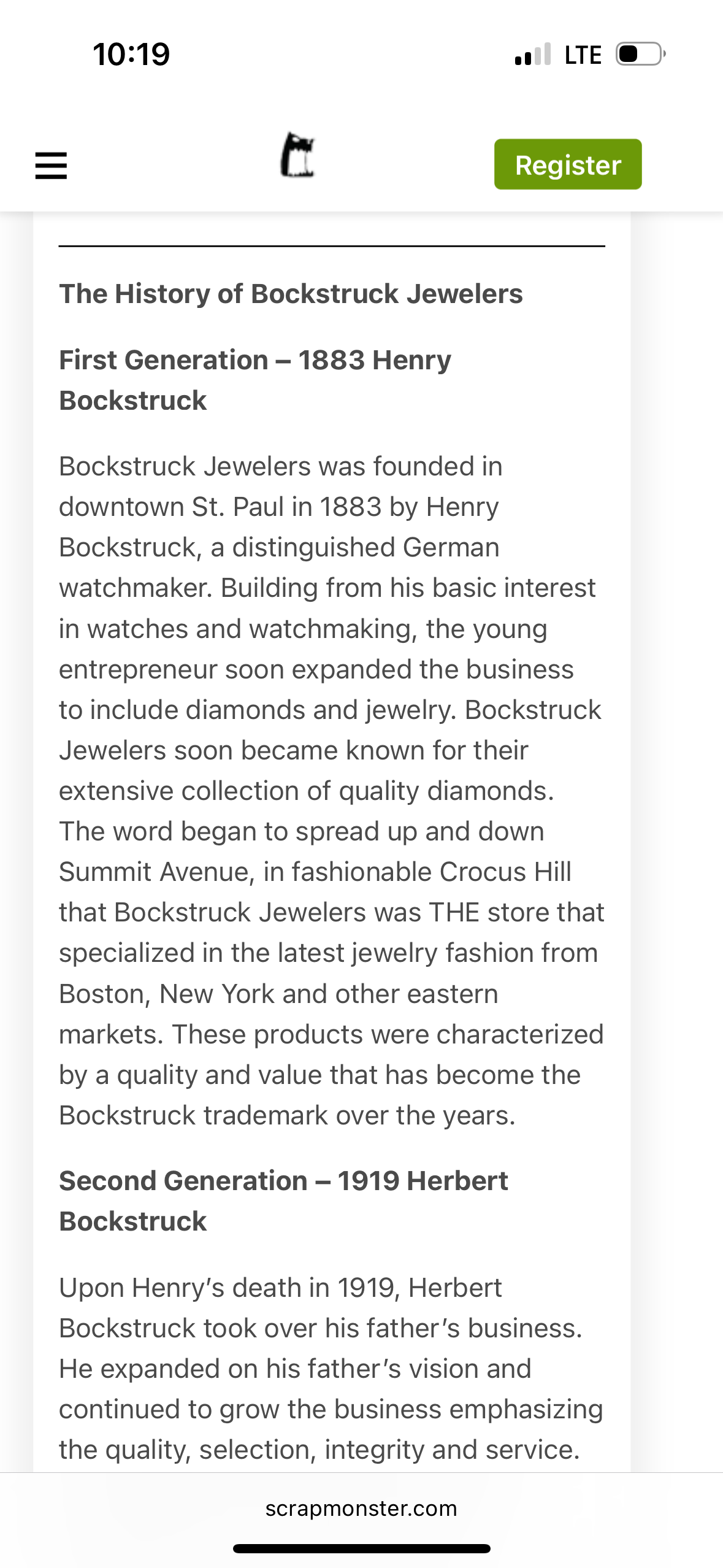723x1568 pixels.
Task: Open the hamburger navigation menu
Action: [51, 165]
